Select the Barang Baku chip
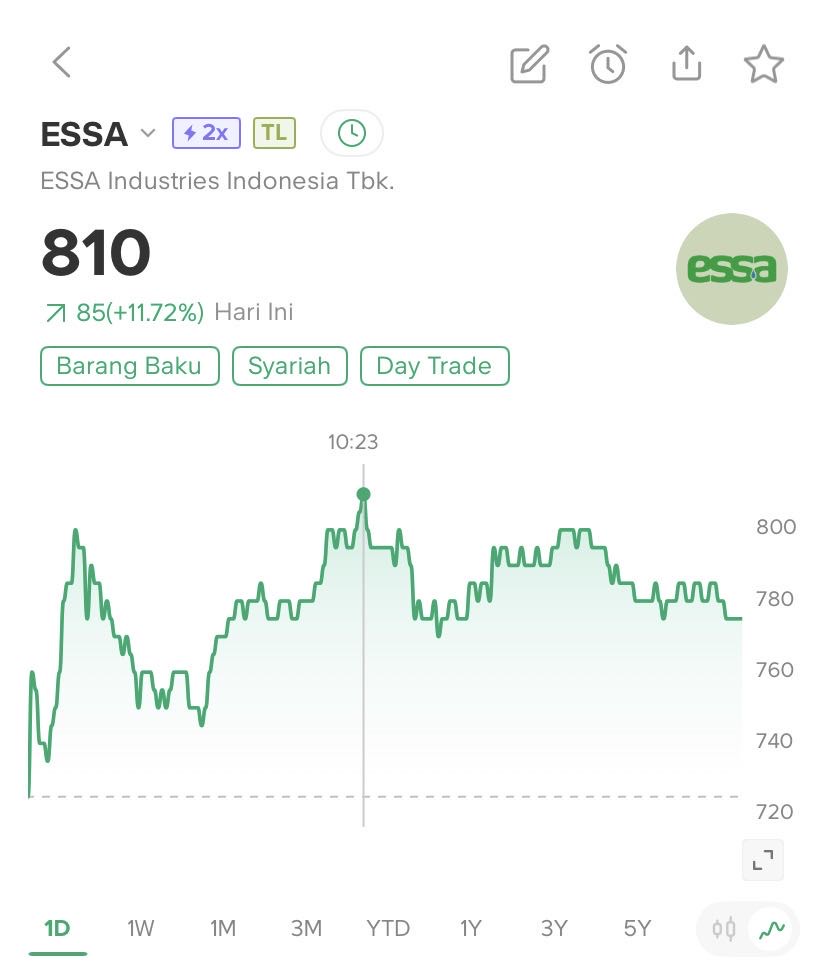The height and width of the screenshot is (970, 828). coord(129,366)
